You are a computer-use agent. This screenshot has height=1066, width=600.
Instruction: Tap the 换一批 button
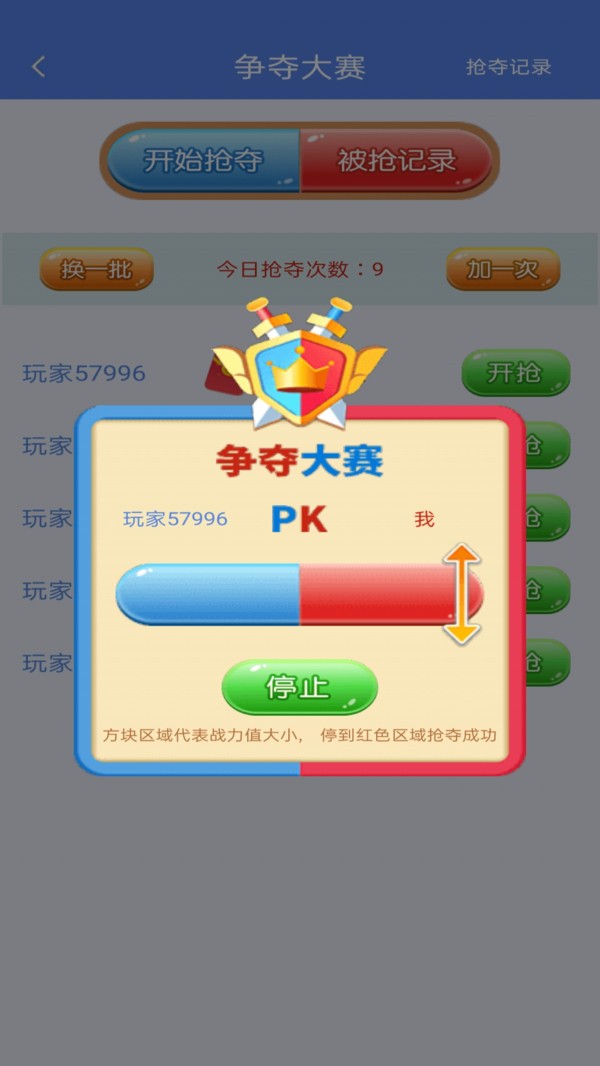click(x=96, y=269)
